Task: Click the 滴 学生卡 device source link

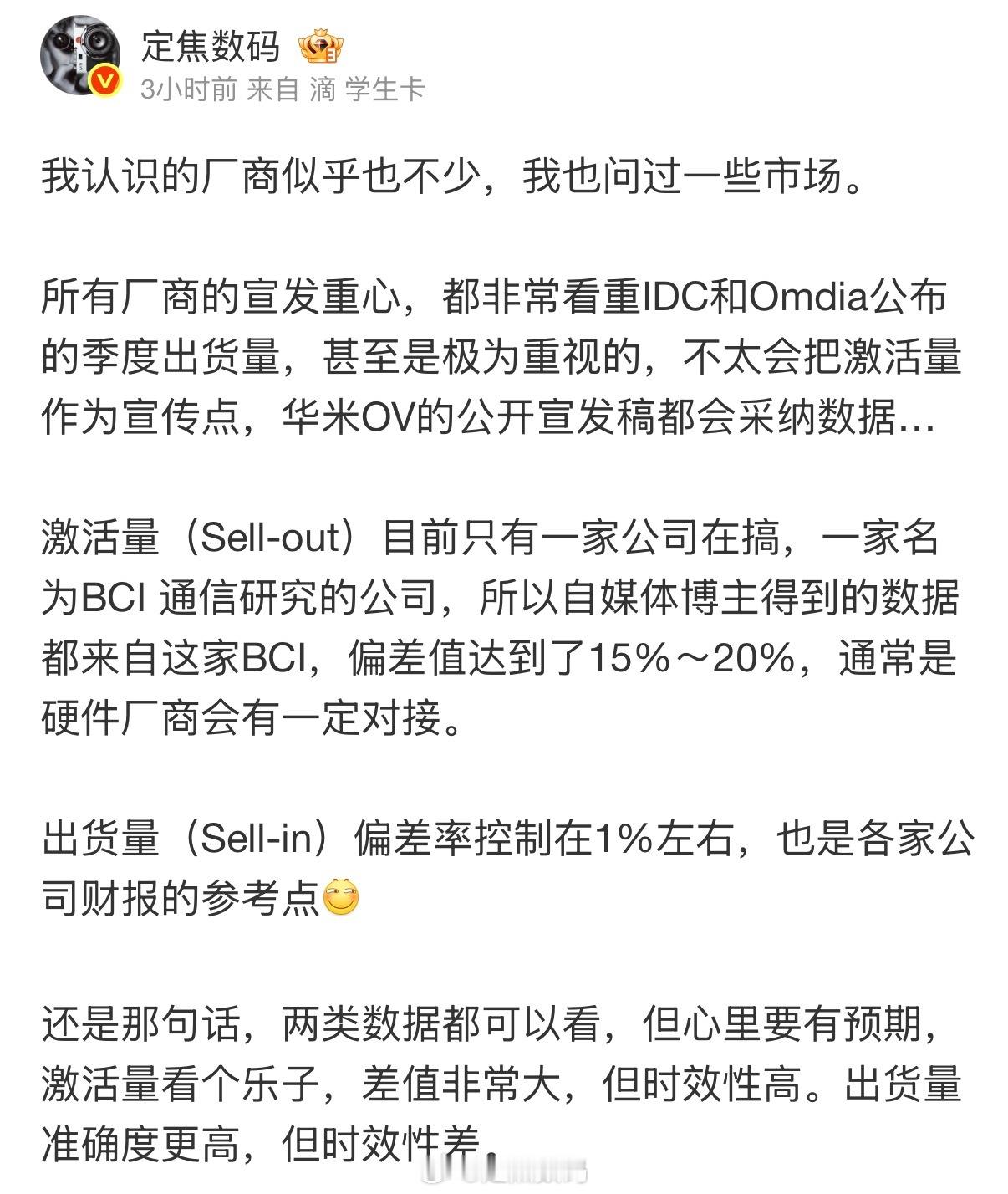Action: tap(368, 94)
